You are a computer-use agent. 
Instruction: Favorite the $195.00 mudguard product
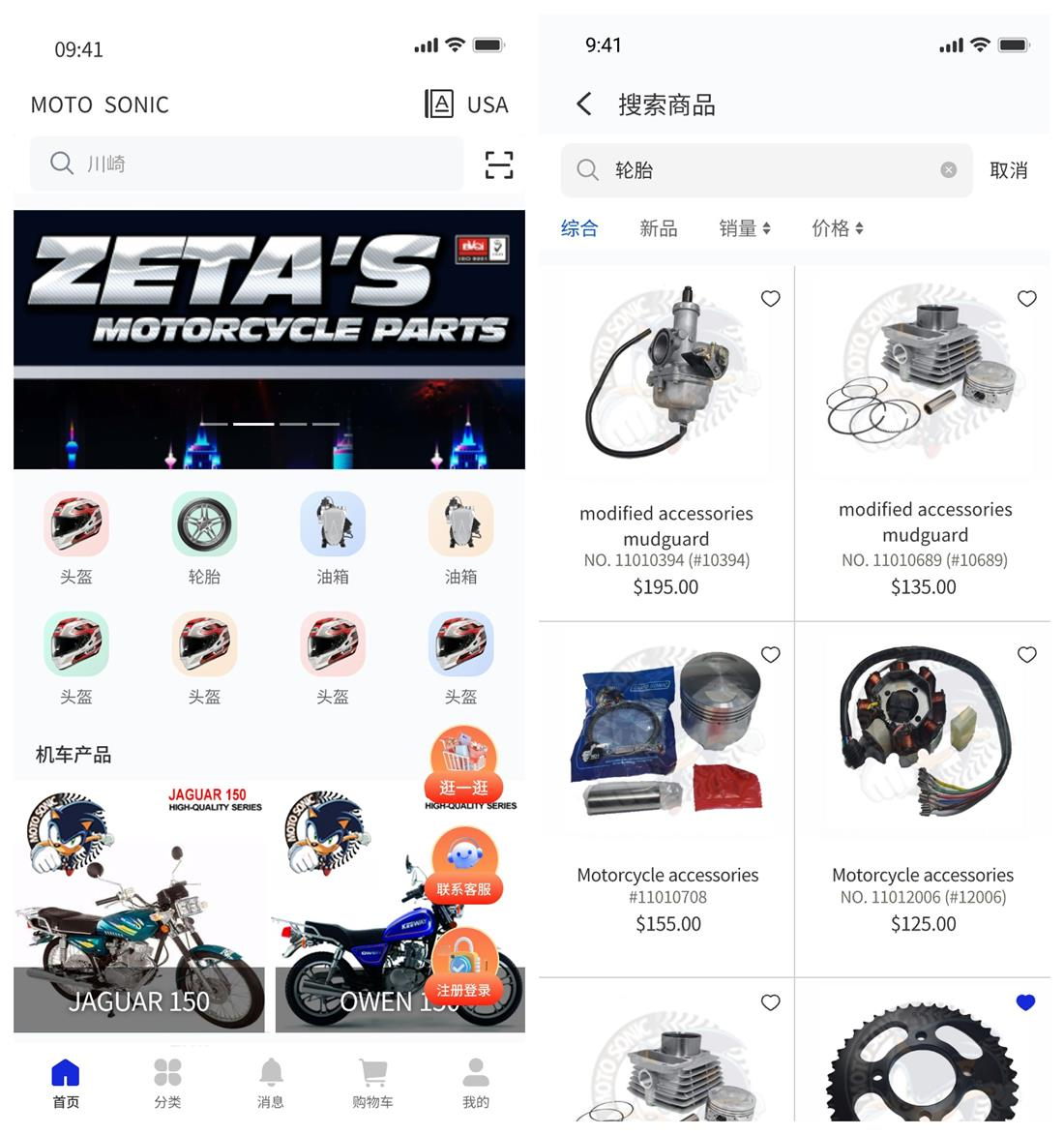click(770, 299)
